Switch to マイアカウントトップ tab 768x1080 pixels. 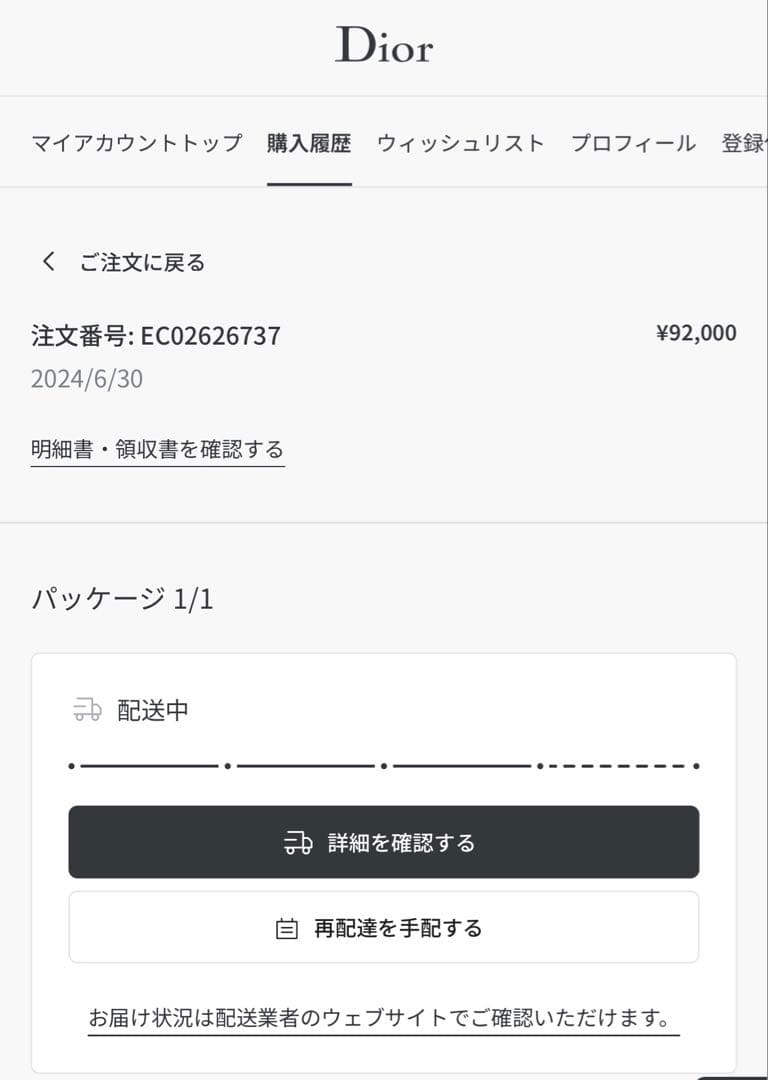pyautogui.click(x=137, y=143)
